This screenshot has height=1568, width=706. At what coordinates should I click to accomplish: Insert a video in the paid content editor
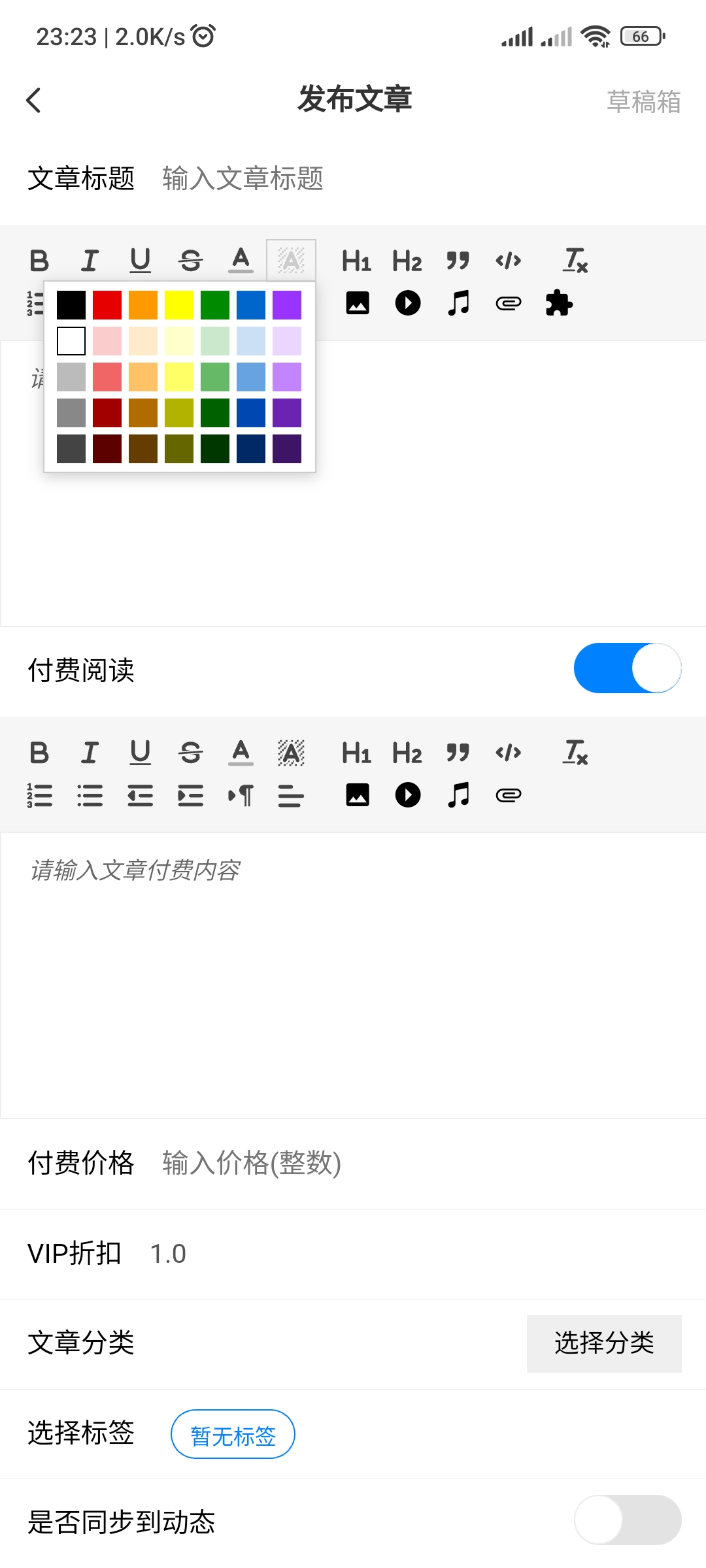[407, 794]
